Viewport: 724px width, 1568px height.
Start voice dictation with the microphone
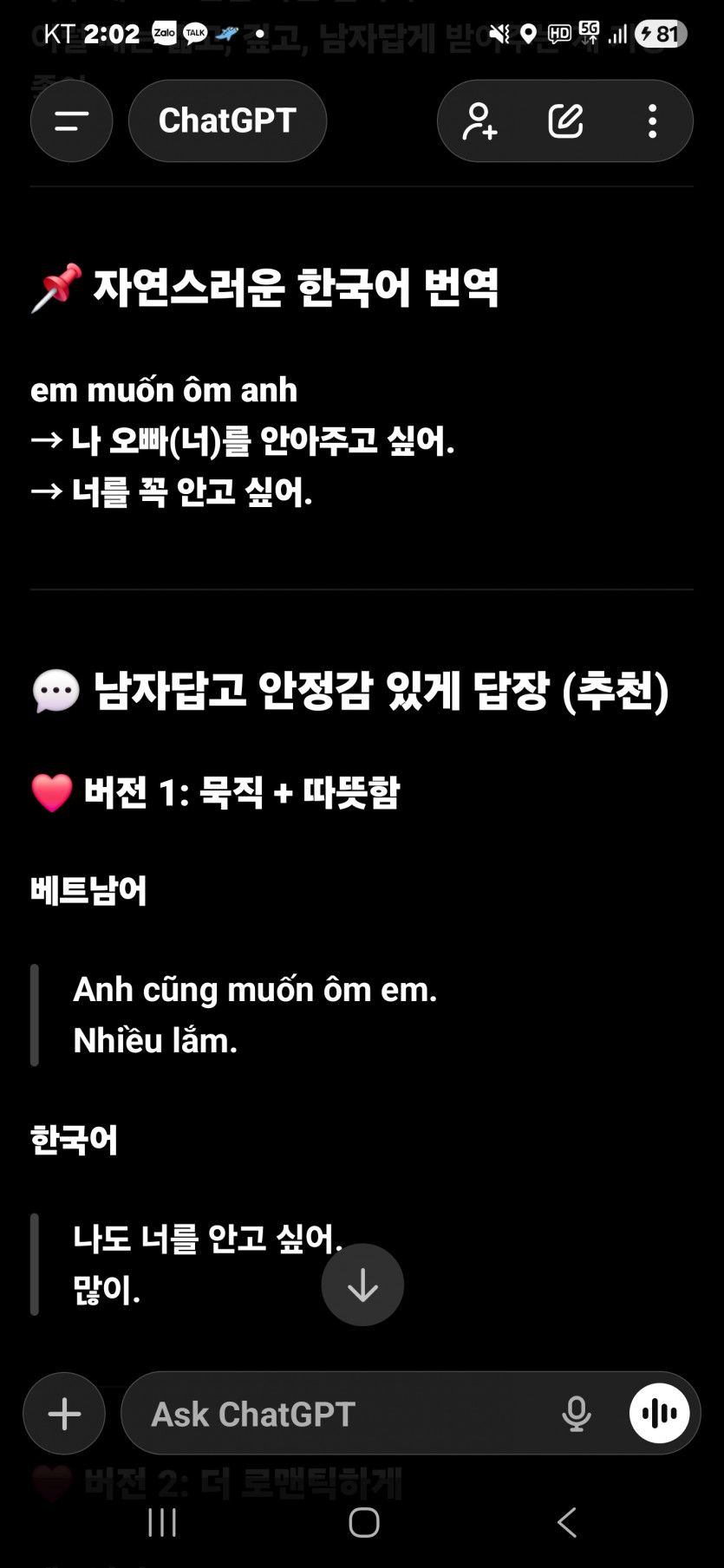(x=576, y=1414)
